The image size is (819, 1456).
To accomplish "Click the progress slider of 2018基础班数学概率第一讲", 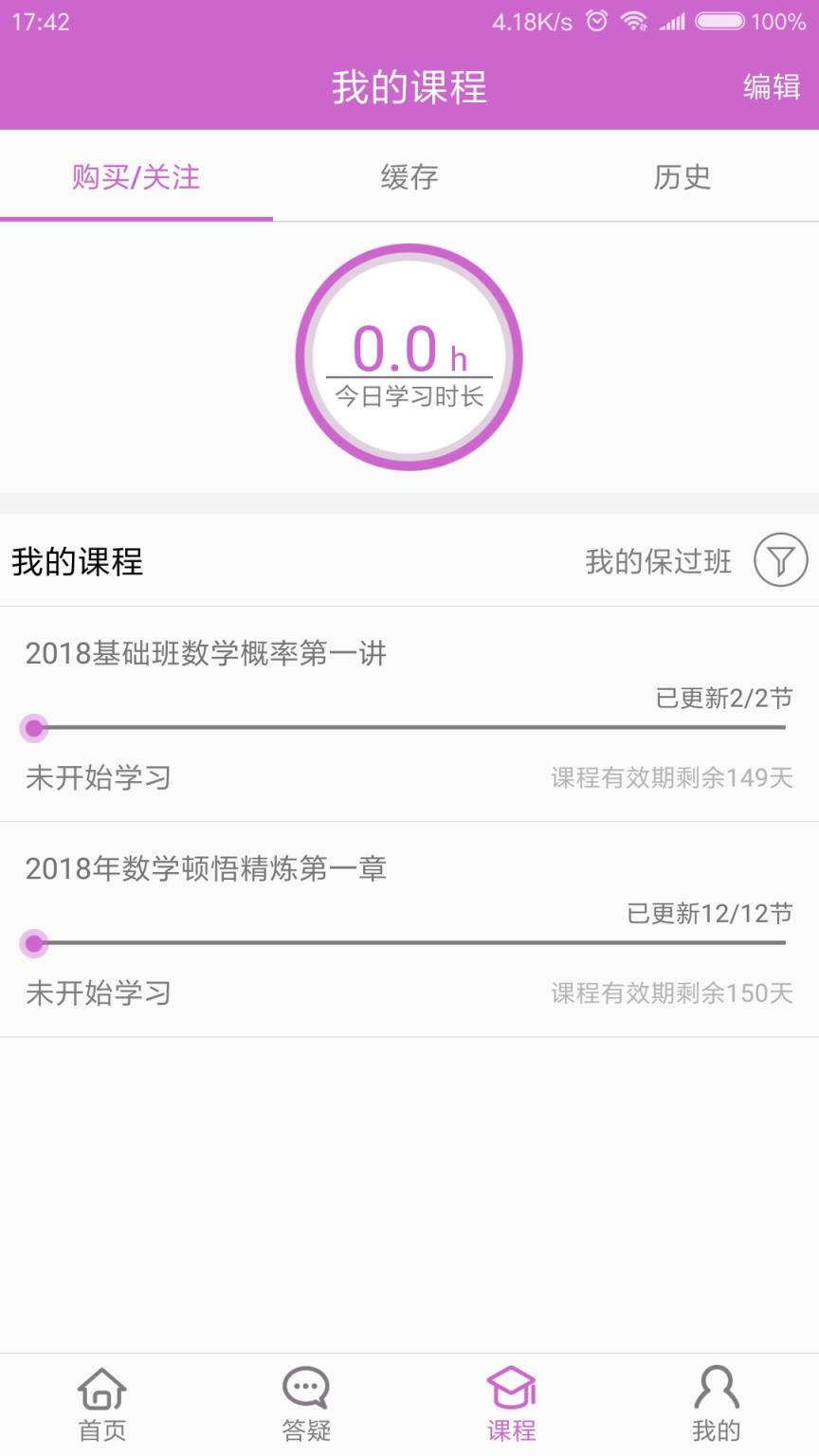I will click(x=409, y=728).
